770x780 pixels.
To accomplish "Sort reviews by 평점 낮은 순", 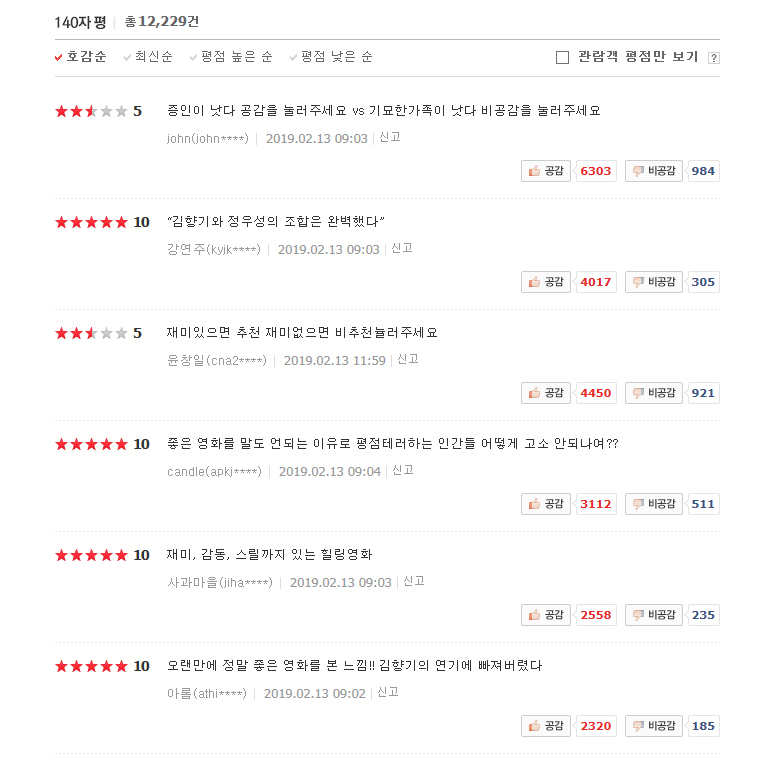I will [331, 57].
